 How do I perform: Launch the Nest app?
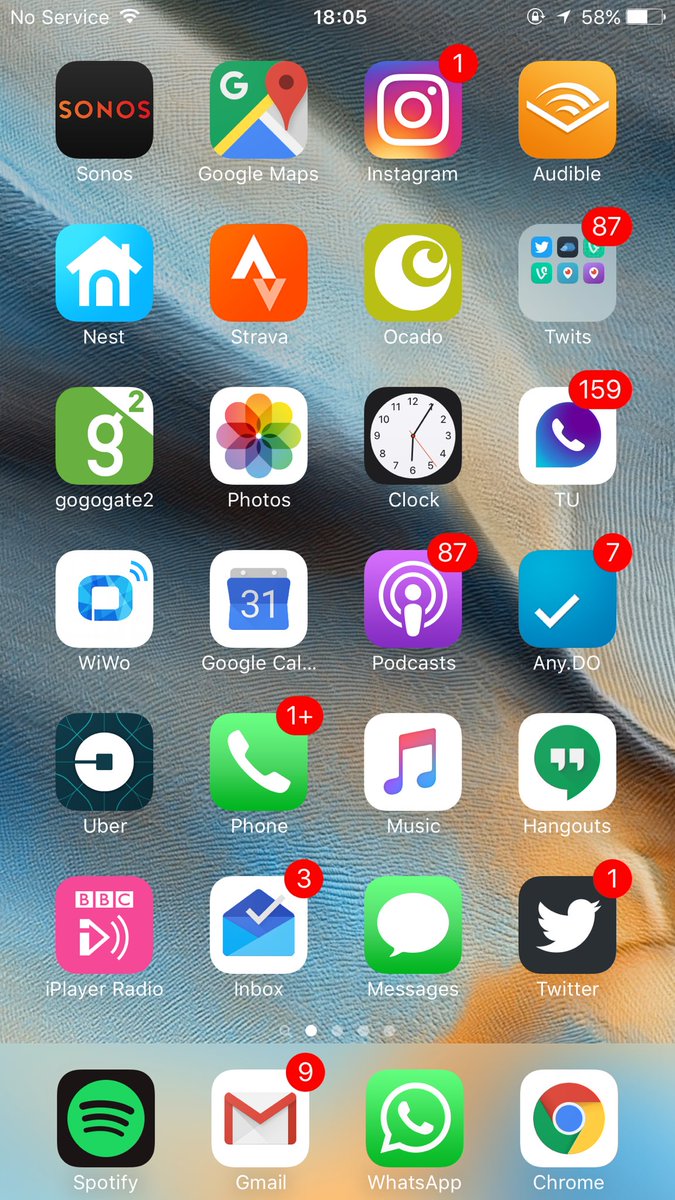(x=104, y=273)
